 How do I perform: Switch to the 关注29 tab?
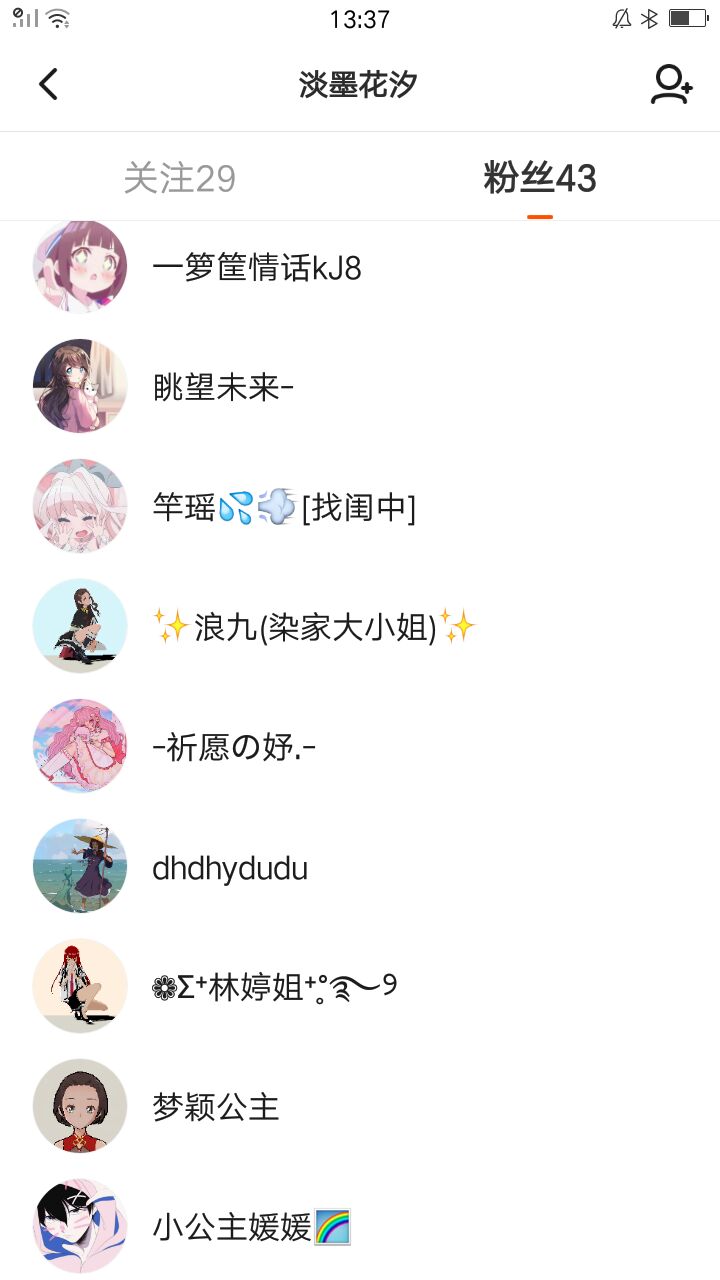coord(180,179)
